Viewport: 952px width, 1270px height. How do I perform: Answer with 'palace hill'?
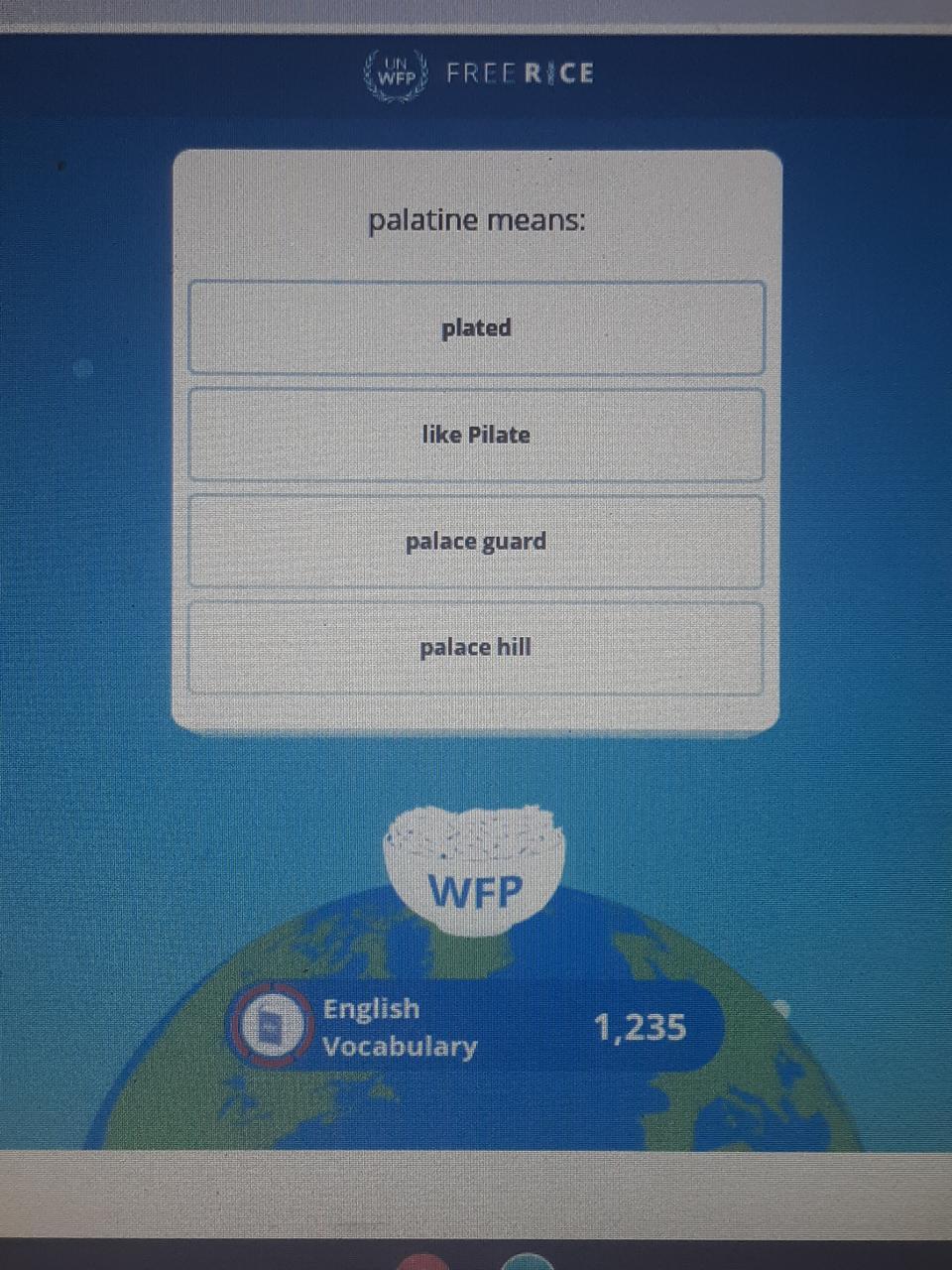[476, 648]
